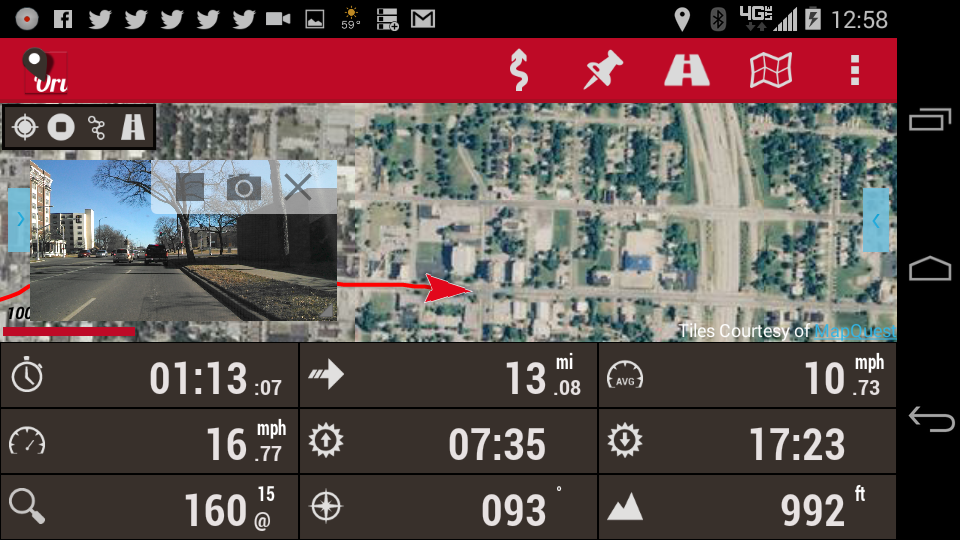This screenshot has width=960, height=540.
Task: Tap the connected-nodes route icon
Action: pyautogui.click(x=97, y=127)
